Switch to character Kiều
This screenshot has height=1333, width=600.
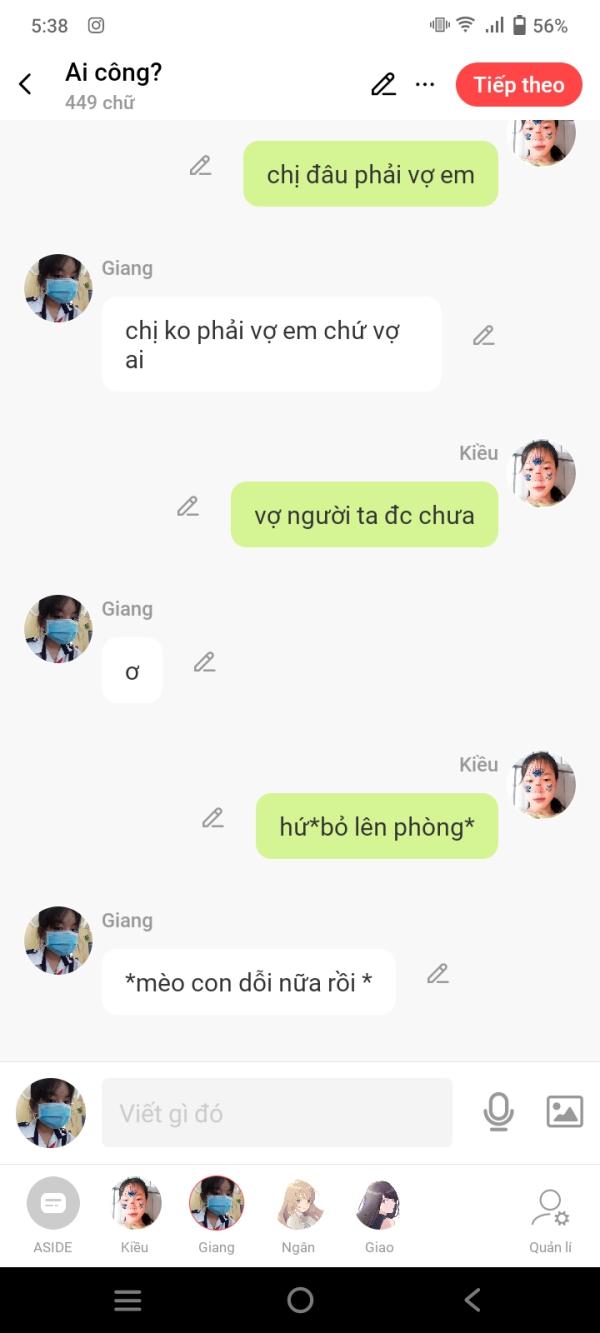pyautogui.click(x=135, y=1215)
